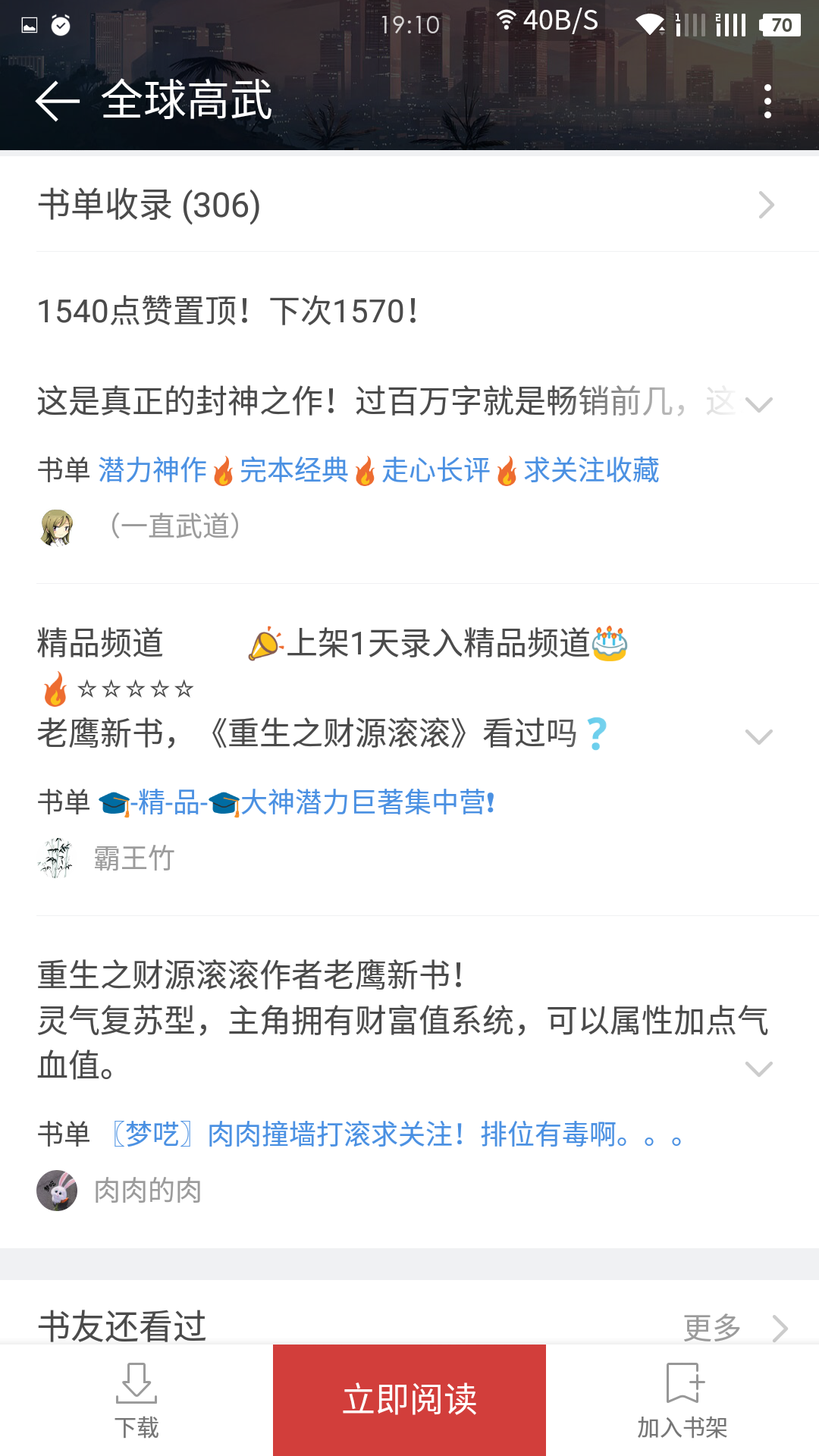Open booklist 精品 大神潜力巨著集中营
The image size is (819, 1456).
[297, 802]
